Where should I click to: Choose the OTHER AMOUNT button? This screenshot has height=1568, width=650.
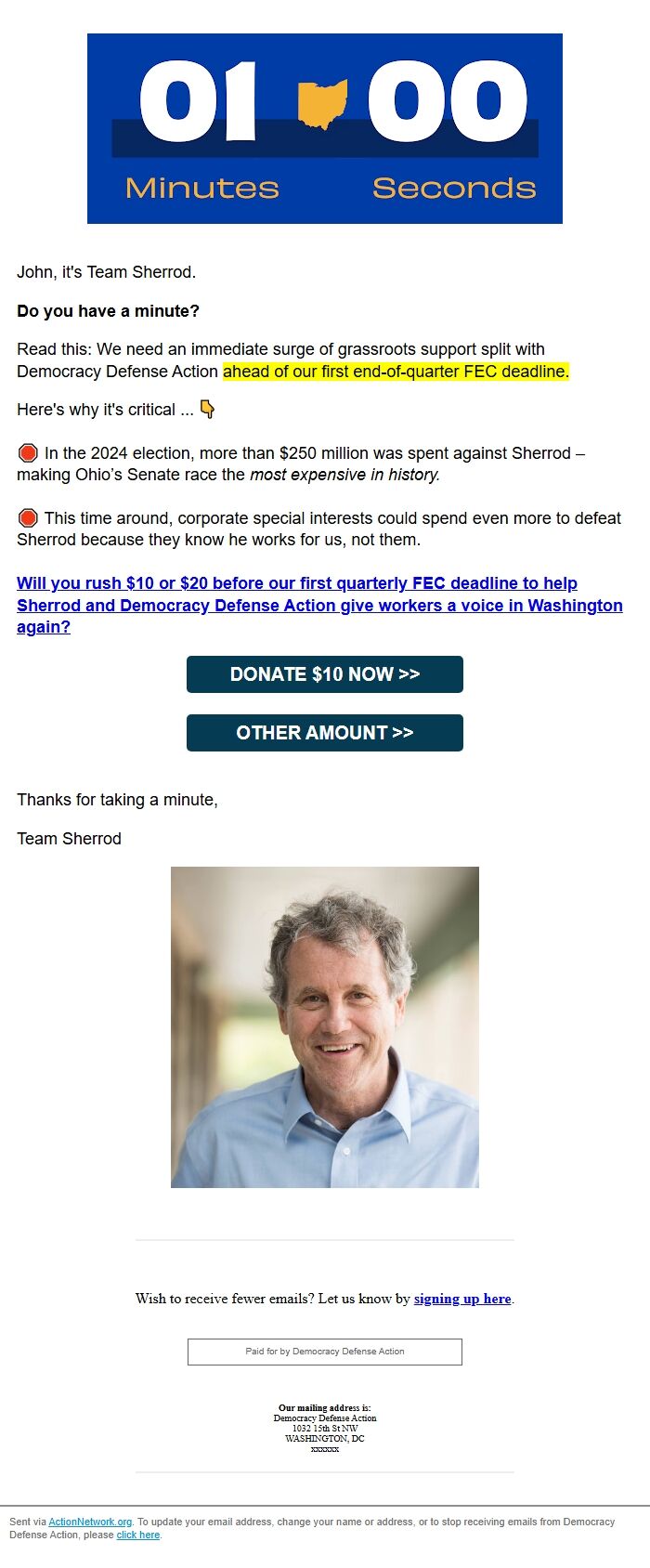coord(324,733)
